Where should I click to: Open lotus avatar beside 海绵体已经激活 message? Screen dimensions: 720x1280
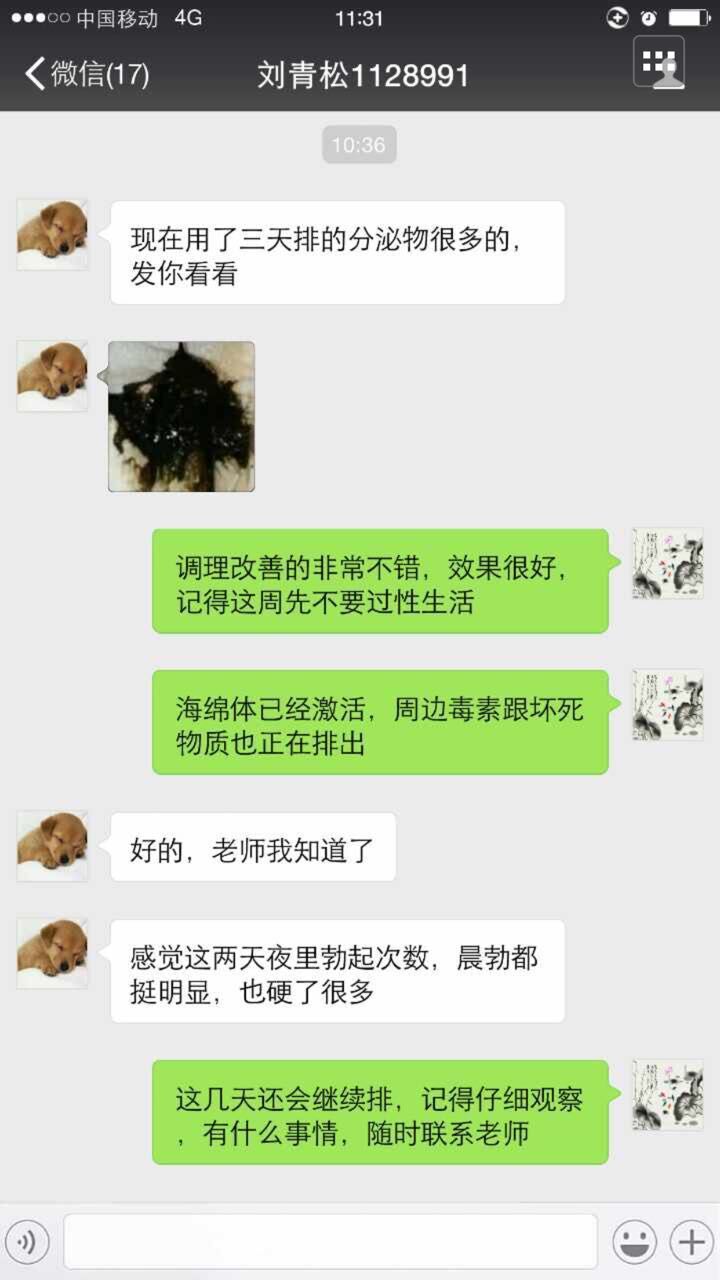(668, 705)
